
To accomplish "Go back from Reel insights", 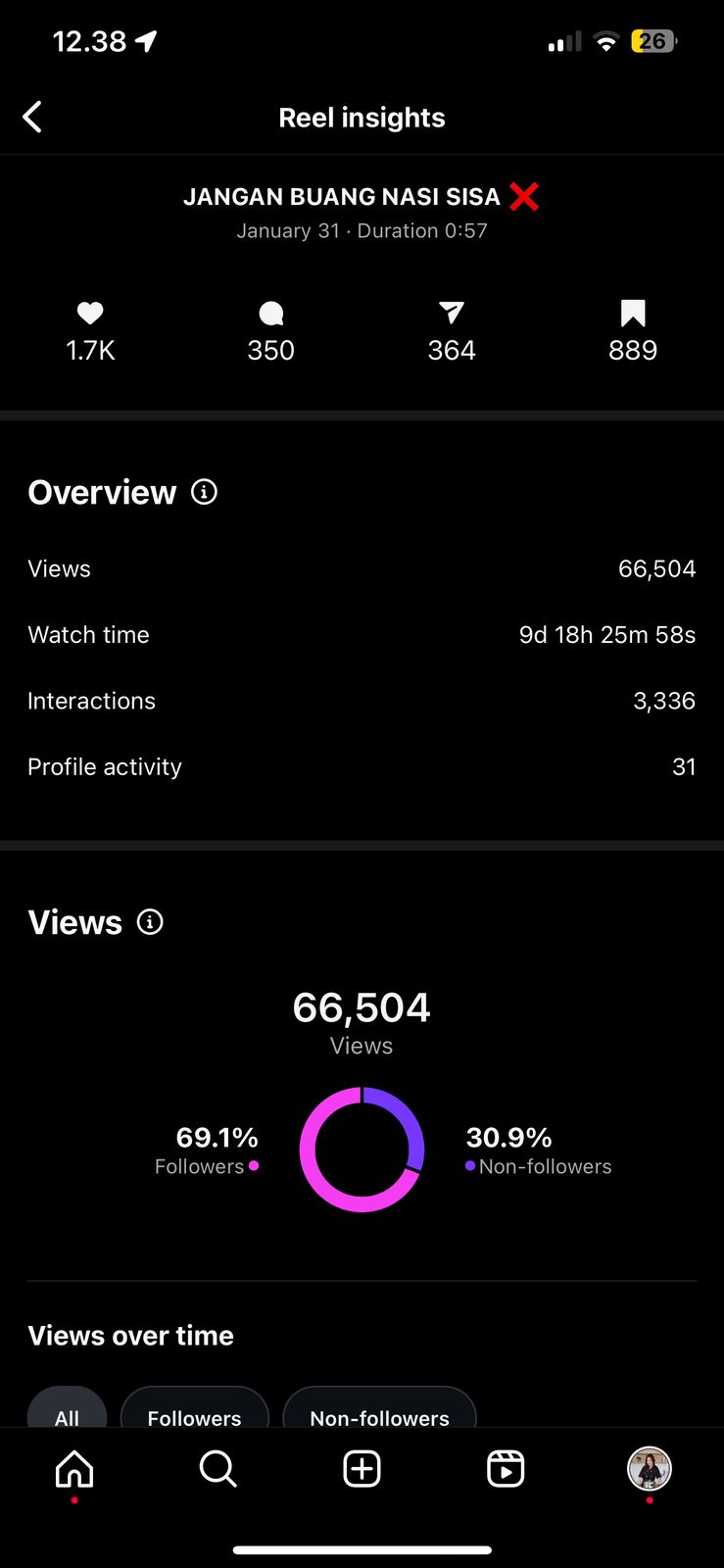I will click(33, 118).
